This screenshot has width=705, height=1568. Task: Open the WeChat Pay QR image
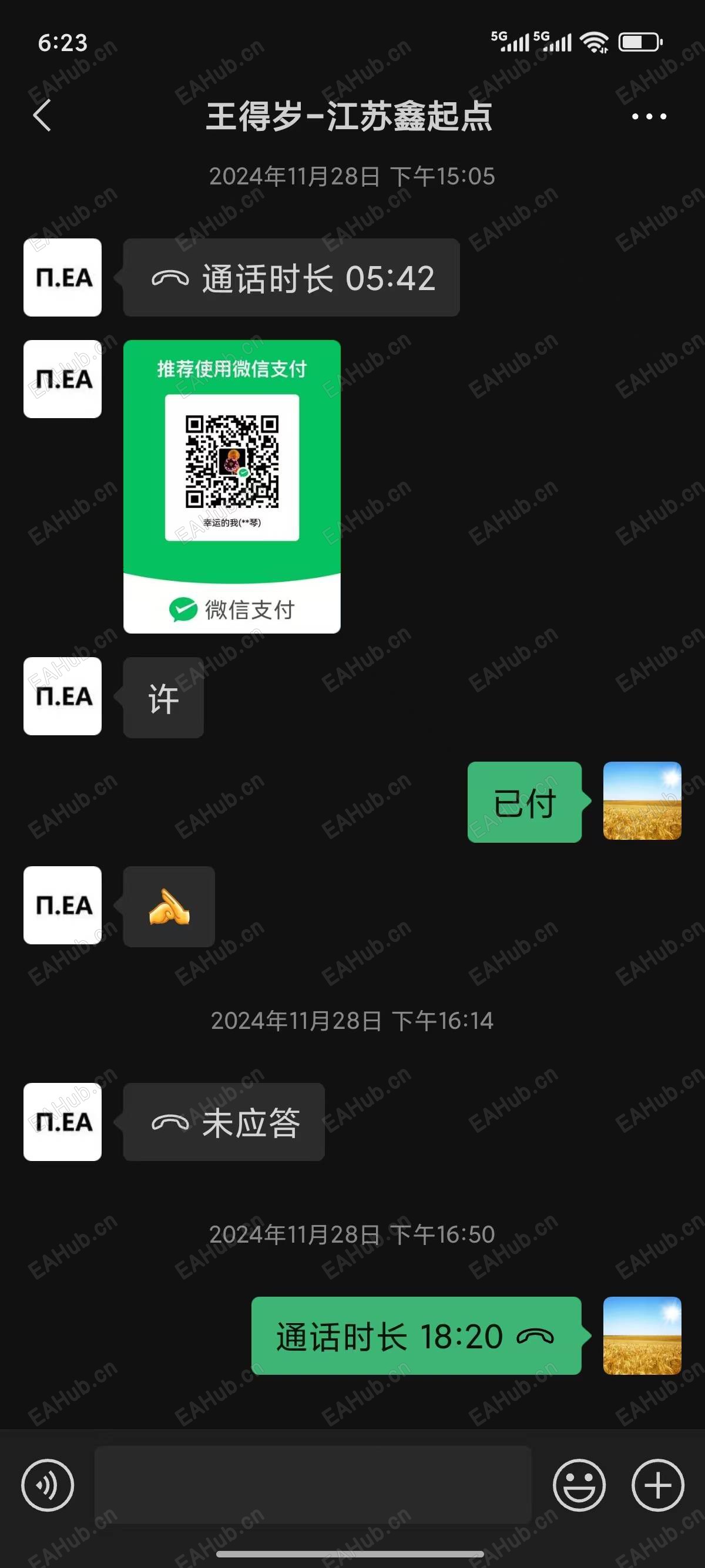231,486
